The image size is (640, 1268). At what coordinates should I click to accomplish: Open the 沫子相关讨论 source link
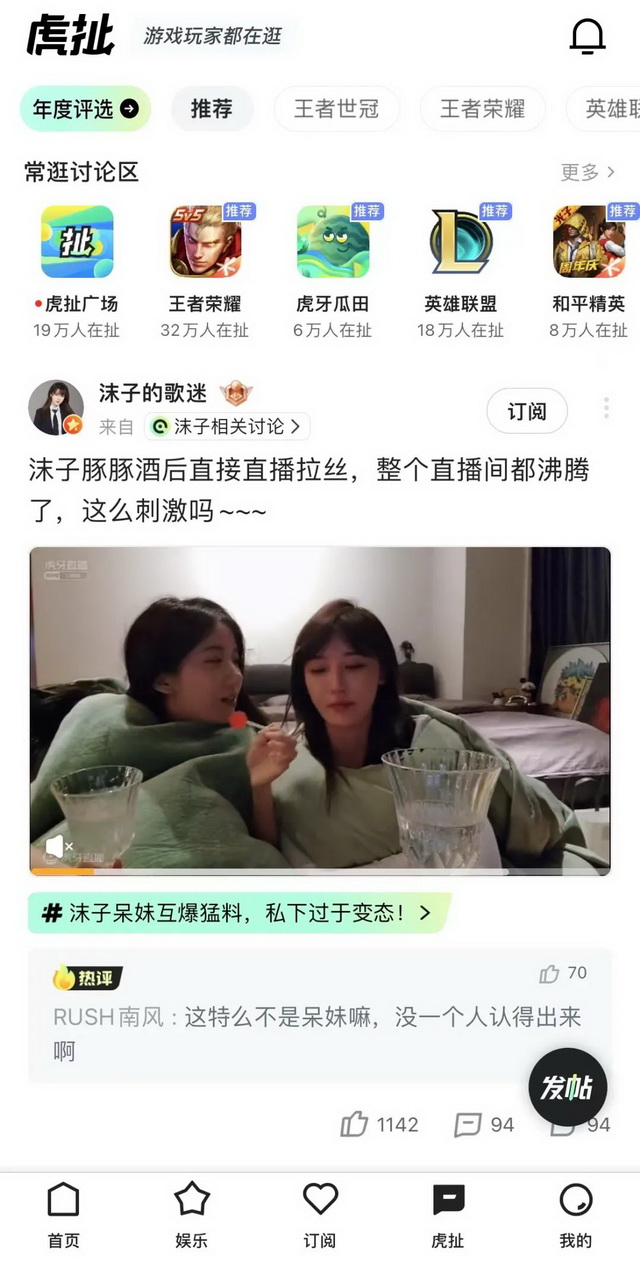(228, 427)
